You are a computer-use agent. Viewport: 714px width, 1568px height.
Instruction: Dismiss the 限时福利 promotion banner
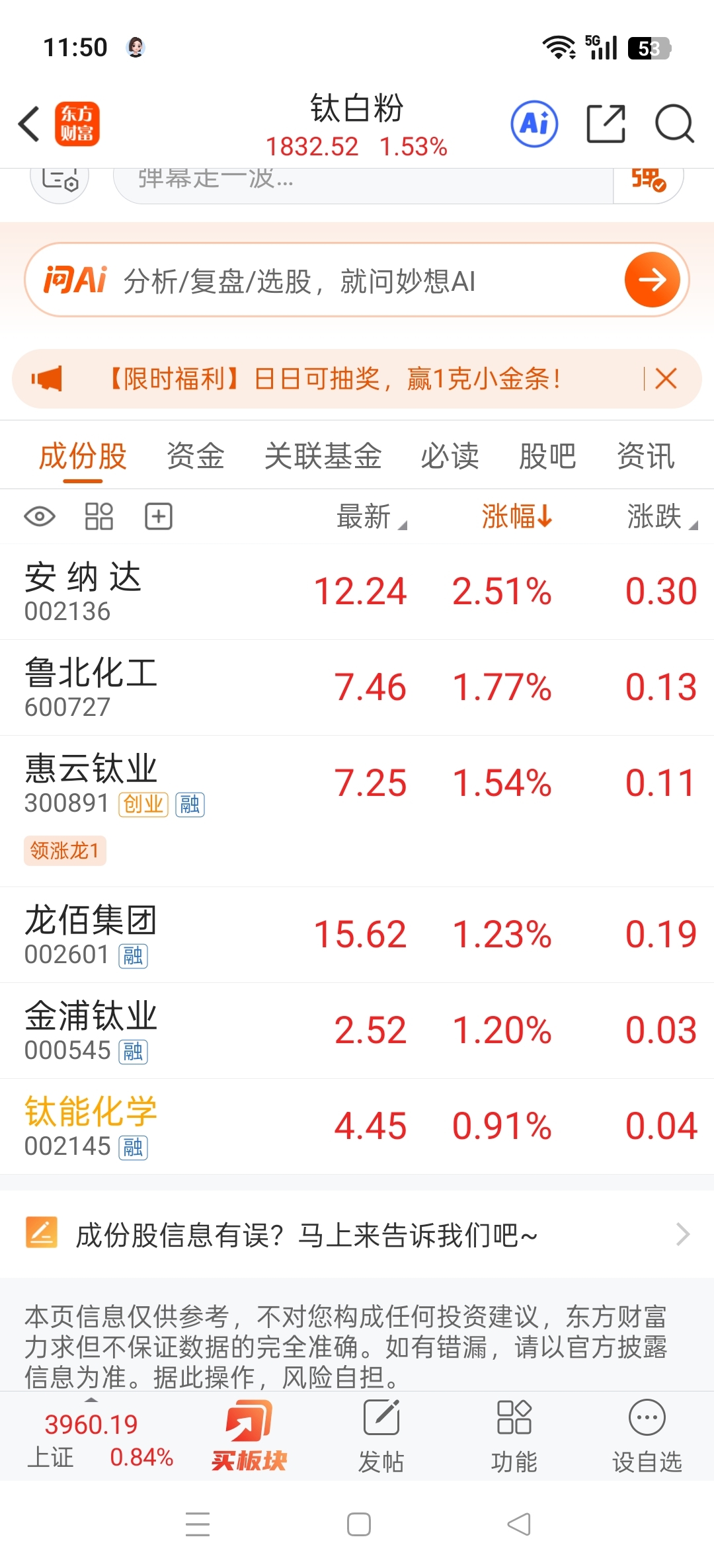666,379
